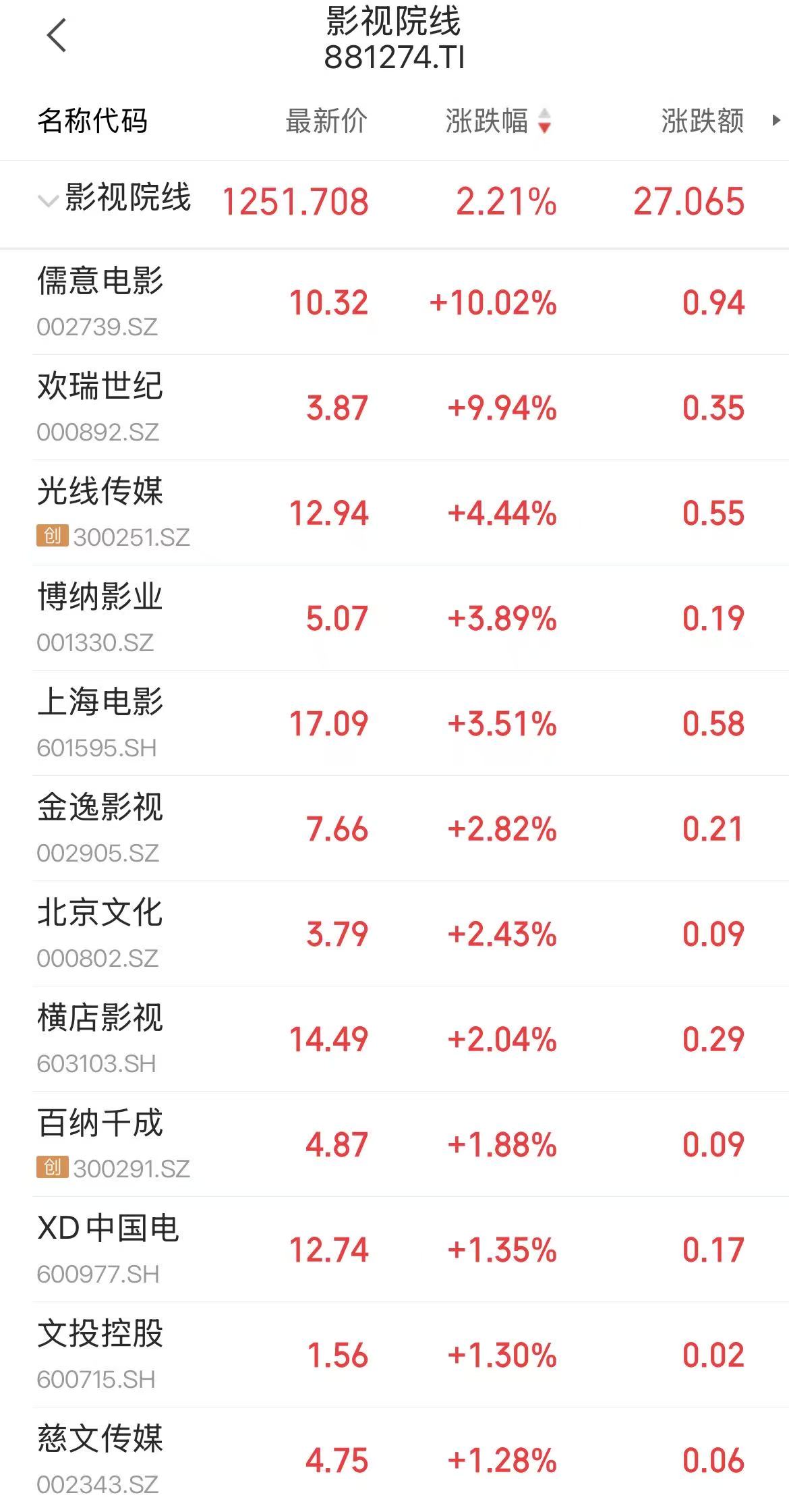
Task: Sort list by 涨跌幅 column
Action: click(498, 121)
